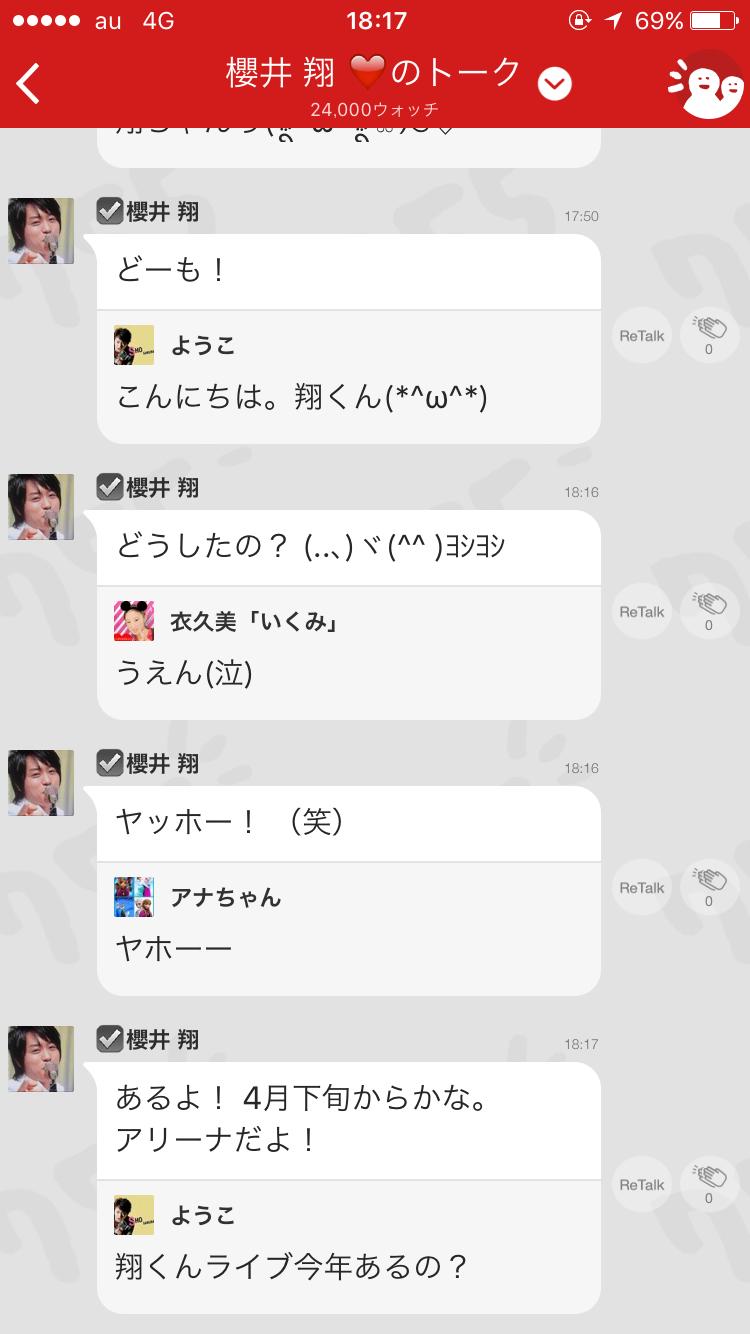Viewport: 750px width, 1334px height.
Task: Tap the checkmark badge on the 18:17 message
Action: point(112,1040)
